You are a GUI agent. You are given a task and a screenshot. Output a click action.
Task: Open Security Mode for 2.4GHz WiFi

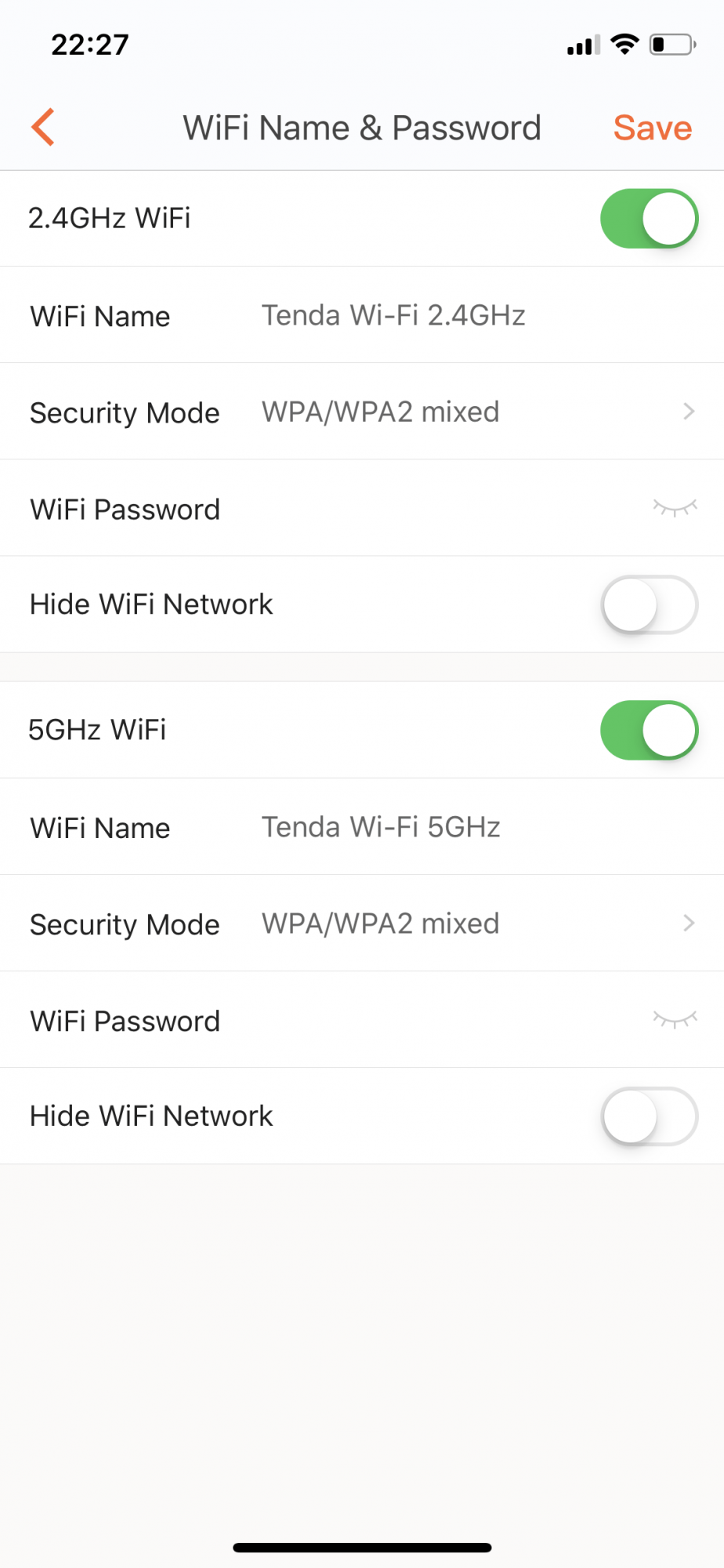coord(478,412)
